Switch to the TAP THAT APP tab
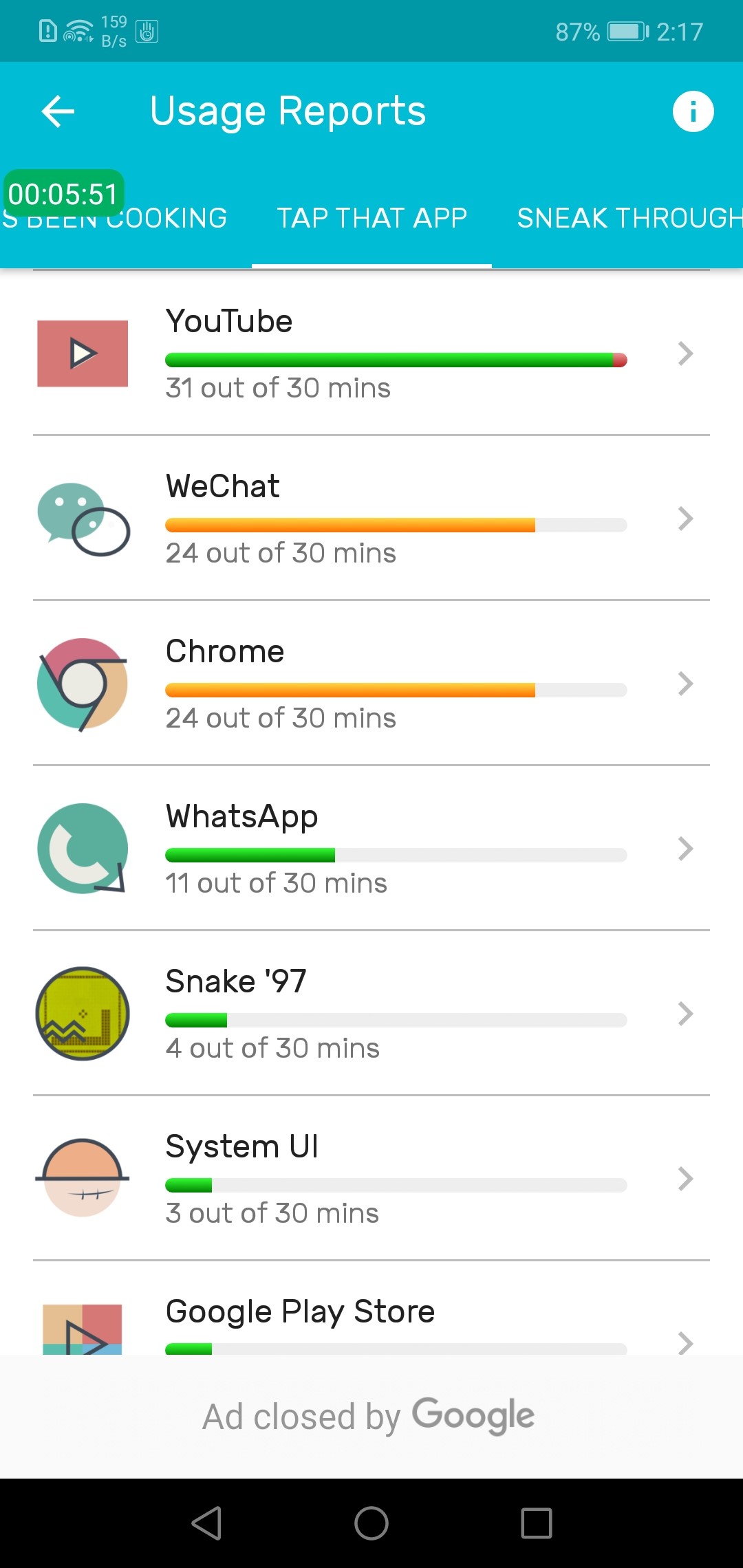 coord(371,218)
